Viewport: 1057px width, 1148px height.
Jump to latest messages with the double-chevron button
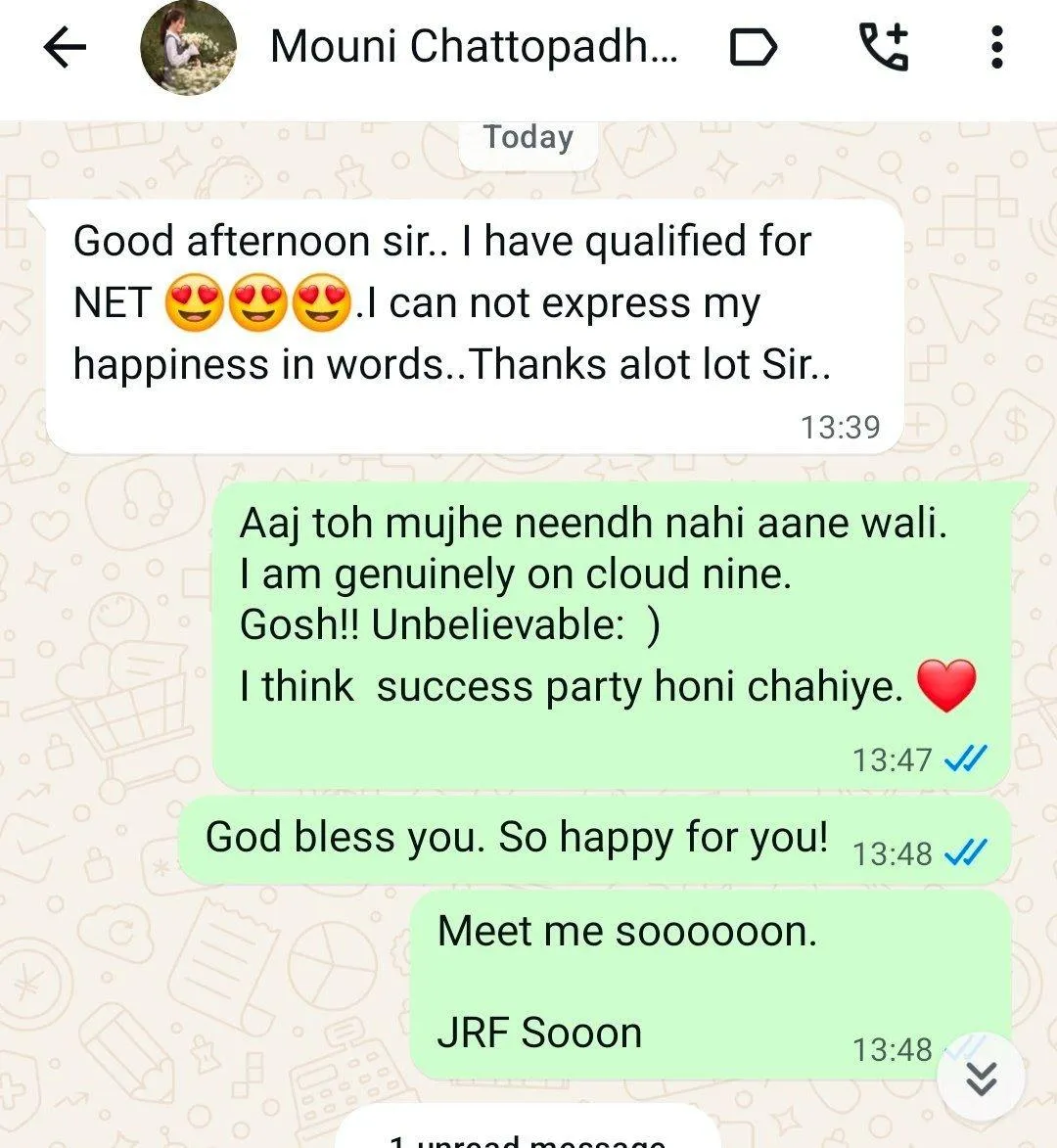tap(981, 1077)
